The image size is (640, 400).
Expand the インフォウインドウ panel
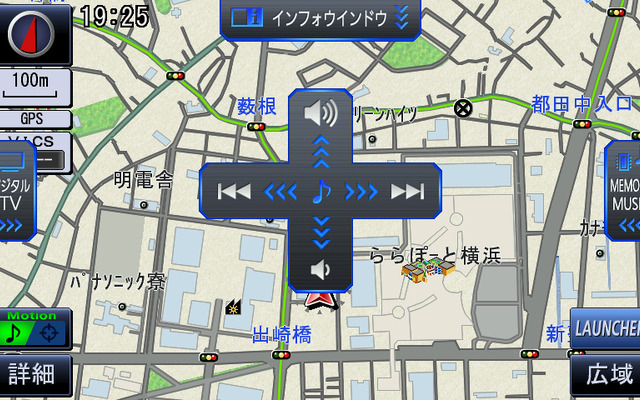[320, 18]
